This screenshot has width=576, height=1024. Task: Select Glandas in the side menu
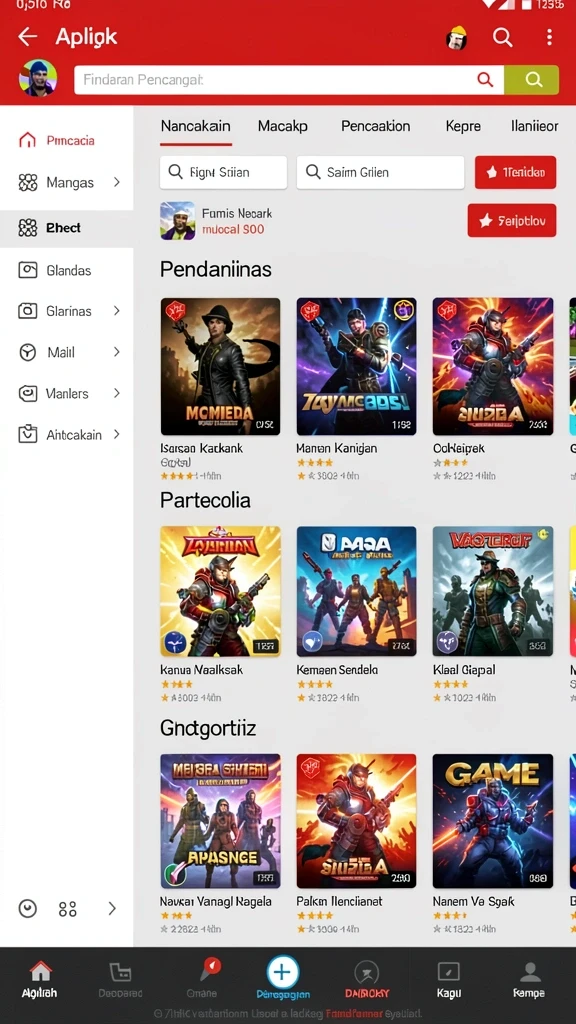click(x=67, y=270)
